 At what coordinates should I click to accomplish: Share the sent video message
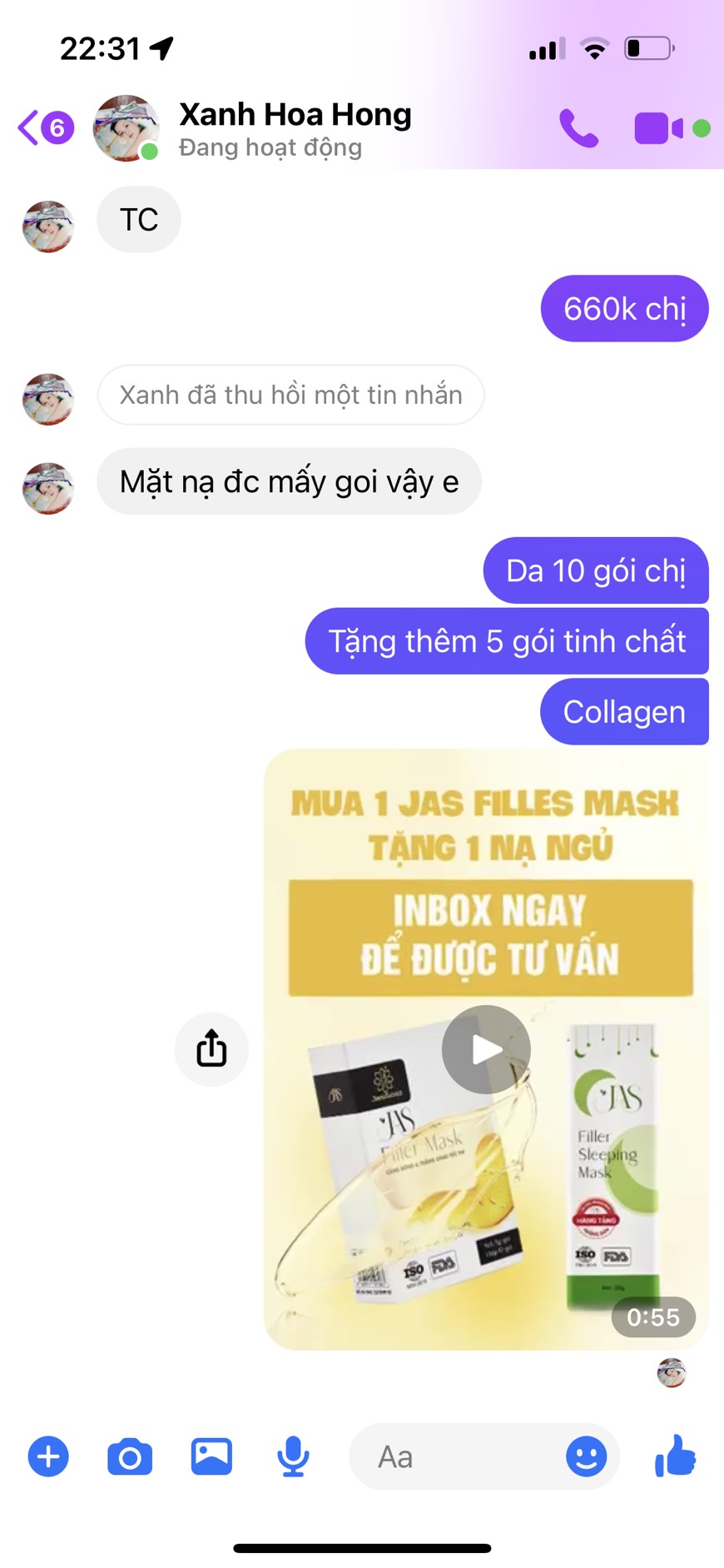(x=211, y=1048)
